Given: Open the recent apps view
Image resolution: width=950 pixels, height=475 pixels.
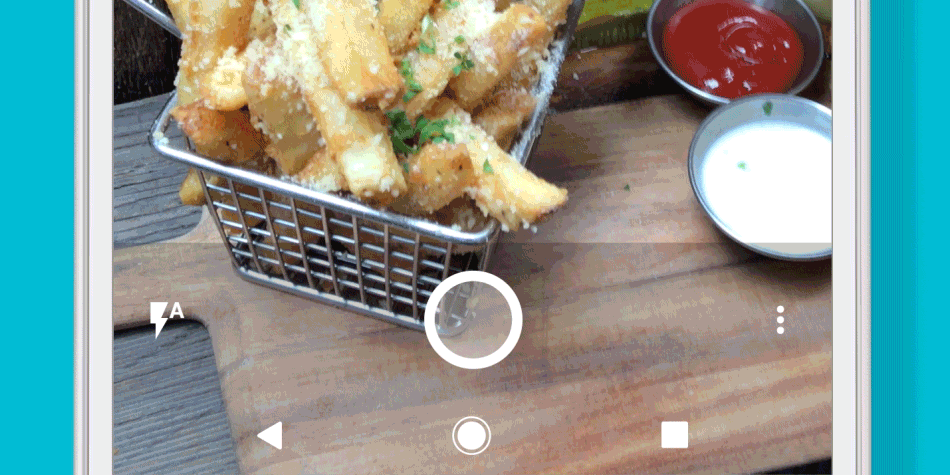Looking at the screenshot, I should (x=675, y=435).
